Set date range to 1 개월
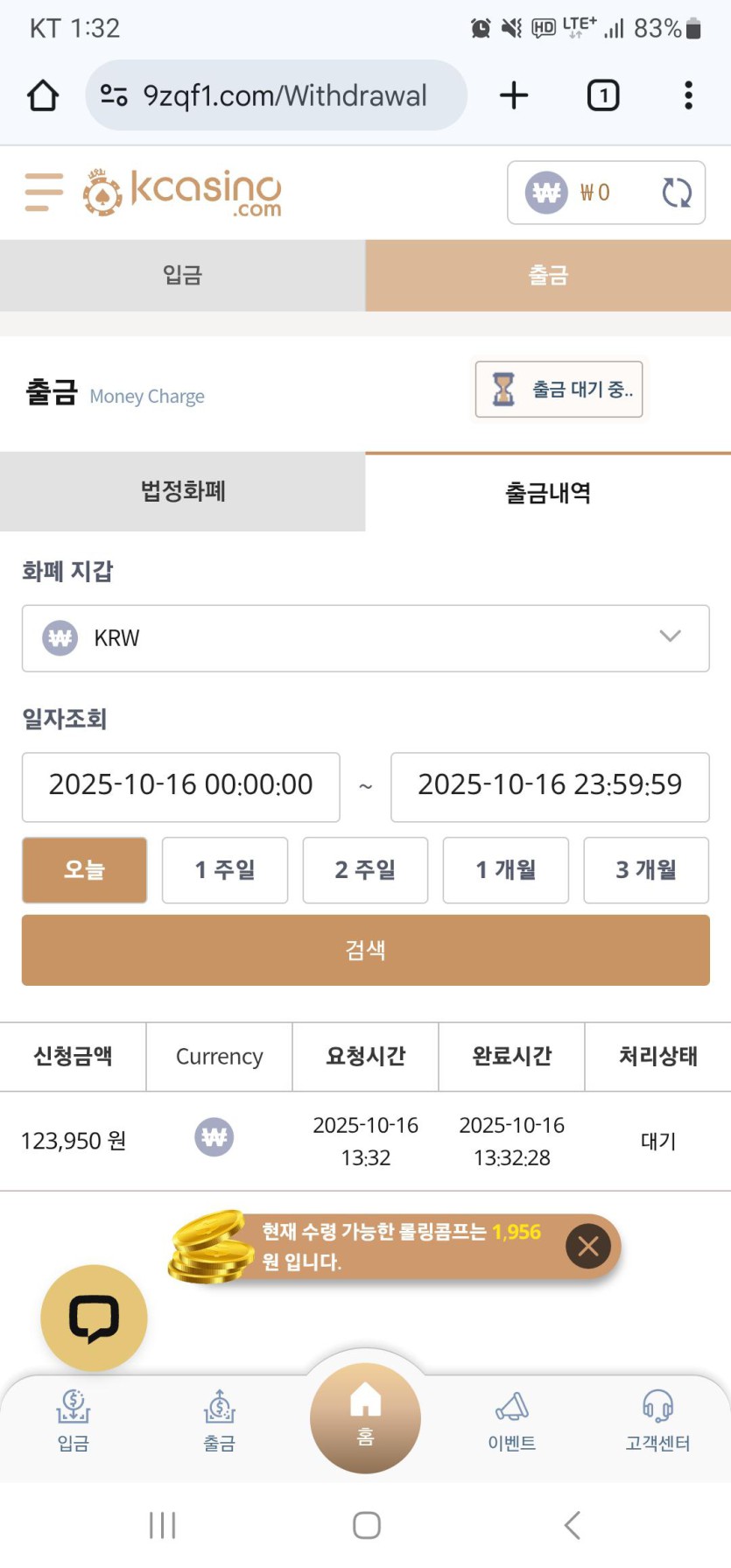 point(505,869)
